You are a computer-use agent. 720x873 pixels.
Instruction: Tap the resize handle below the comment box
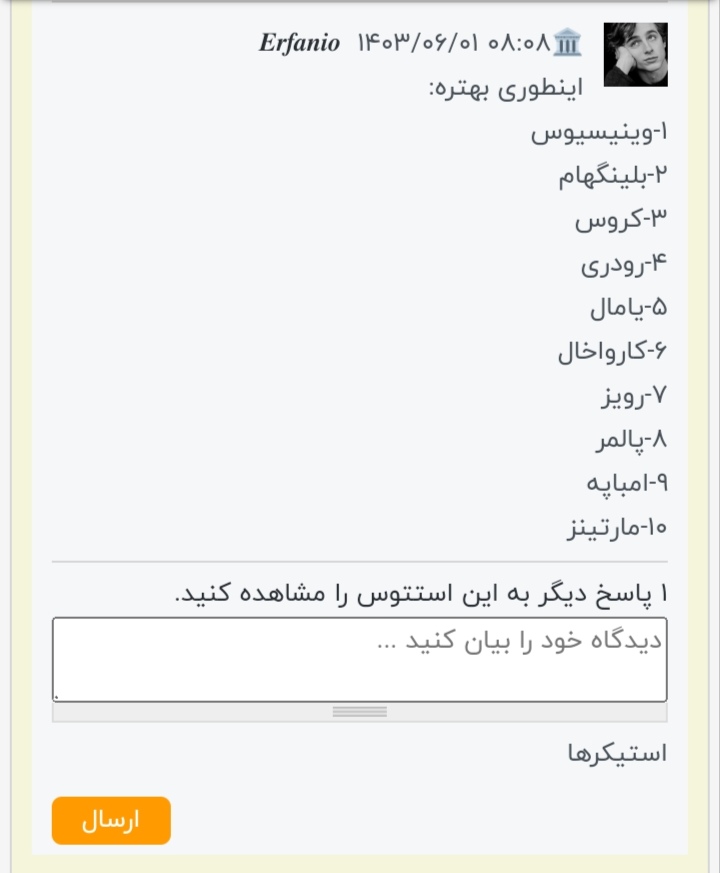pyautogui.click(x=359, y=712)
